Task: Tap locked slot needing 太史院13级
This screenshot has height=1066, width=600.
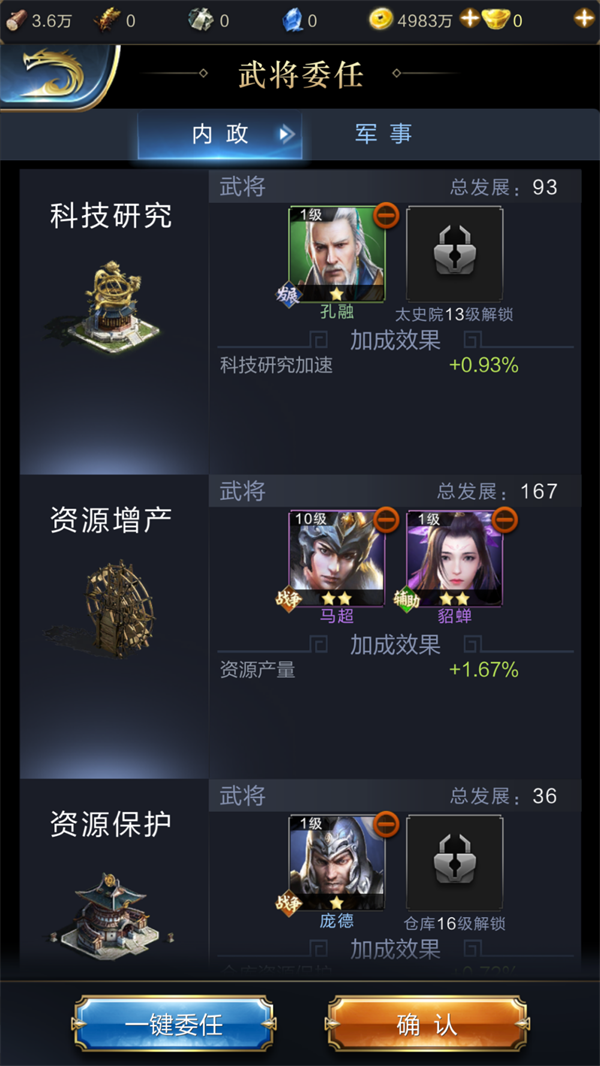Action: (x=455, y=254)
